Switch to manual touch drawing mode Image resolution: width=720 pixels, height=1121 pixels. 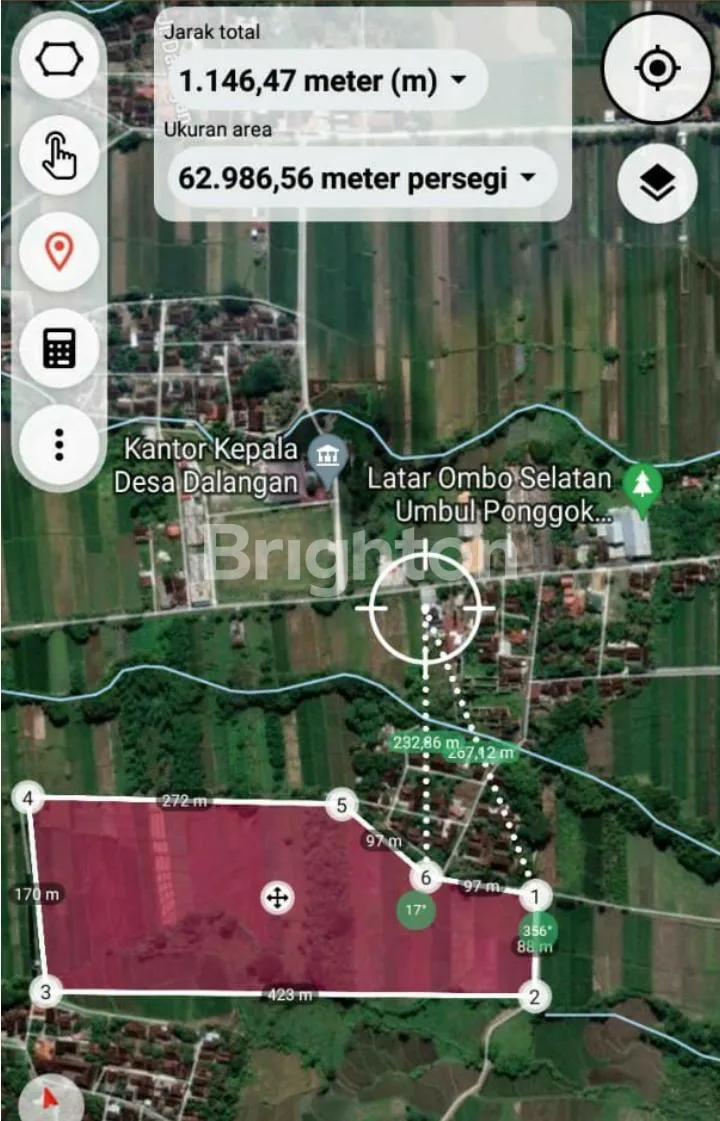pos(59,155)
